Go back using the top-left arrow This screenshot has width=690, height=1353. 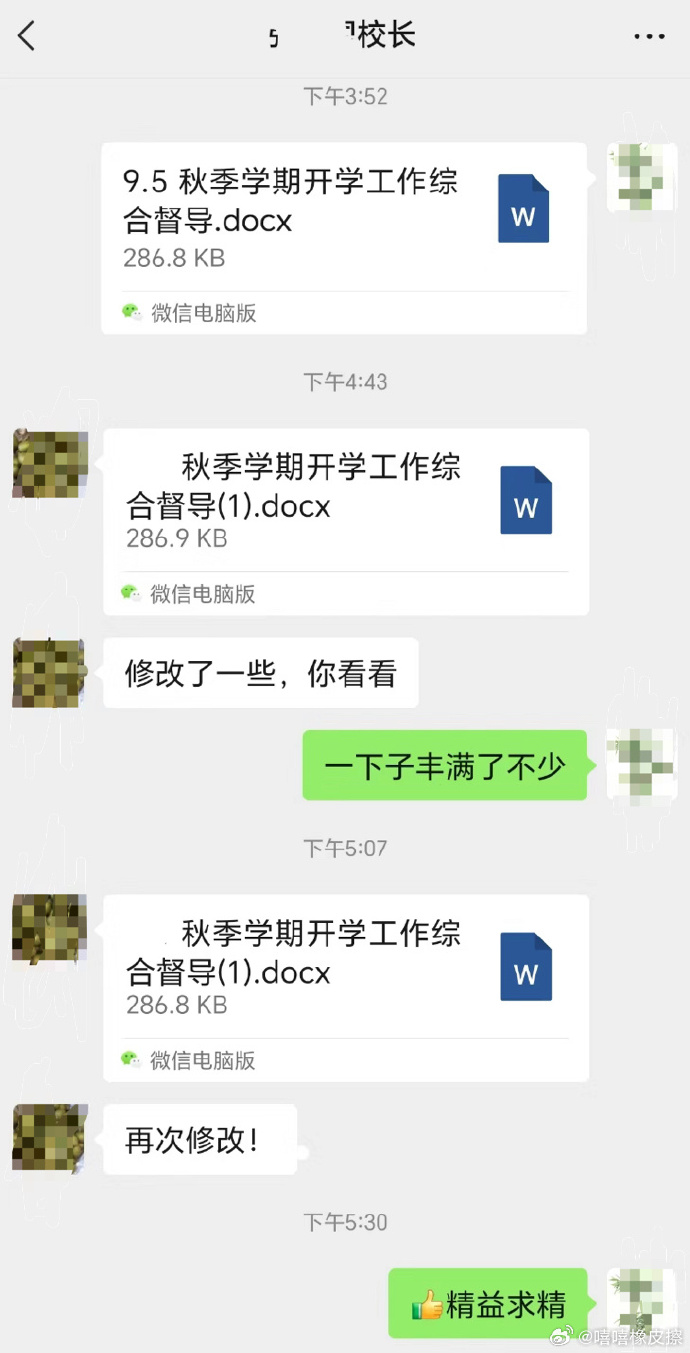pyautogui.click(x=27, y=36)
